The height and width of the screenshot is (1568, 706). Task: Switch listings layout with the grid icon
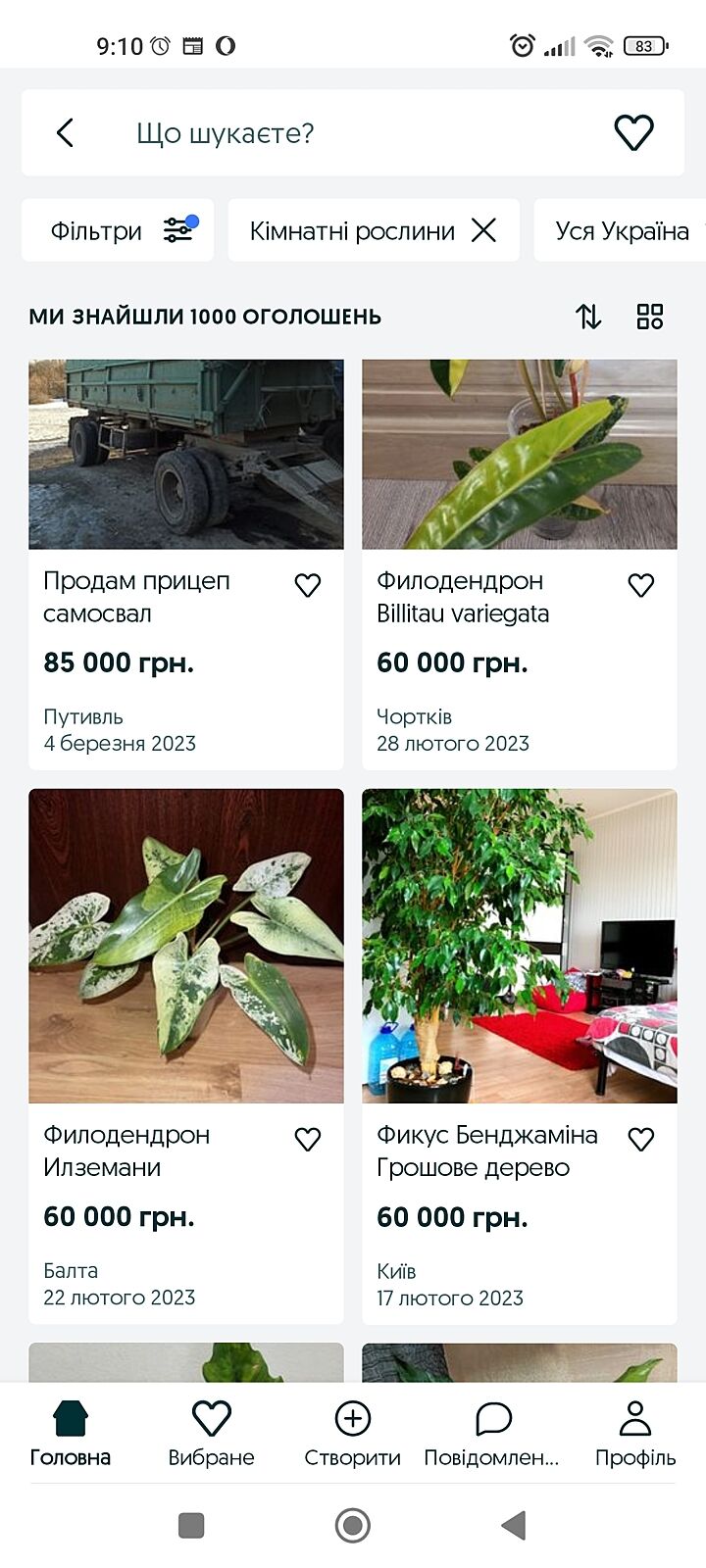[650, 317]
